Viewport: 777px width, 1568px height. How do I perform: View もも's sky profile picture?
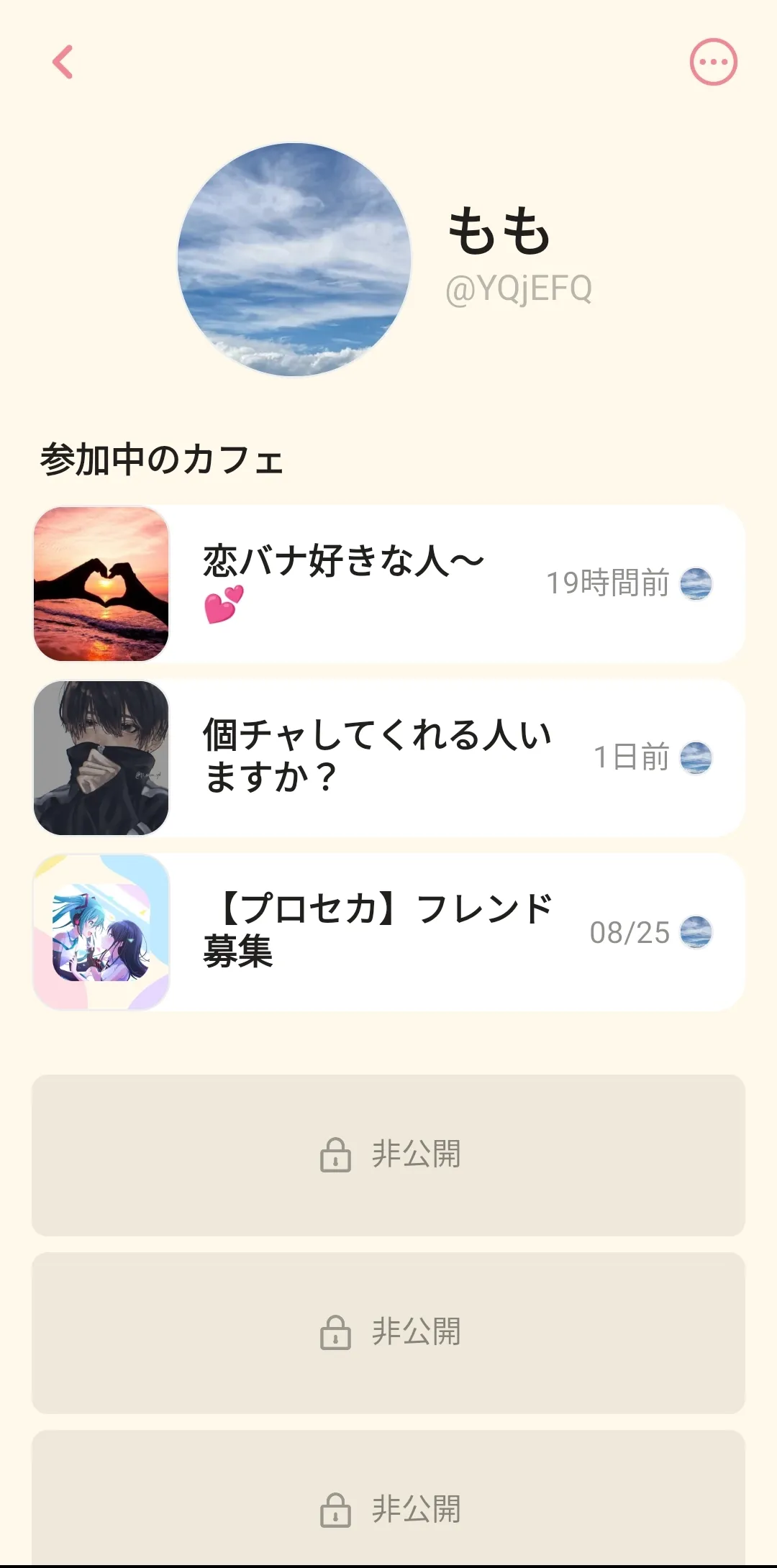coord(294,260)
